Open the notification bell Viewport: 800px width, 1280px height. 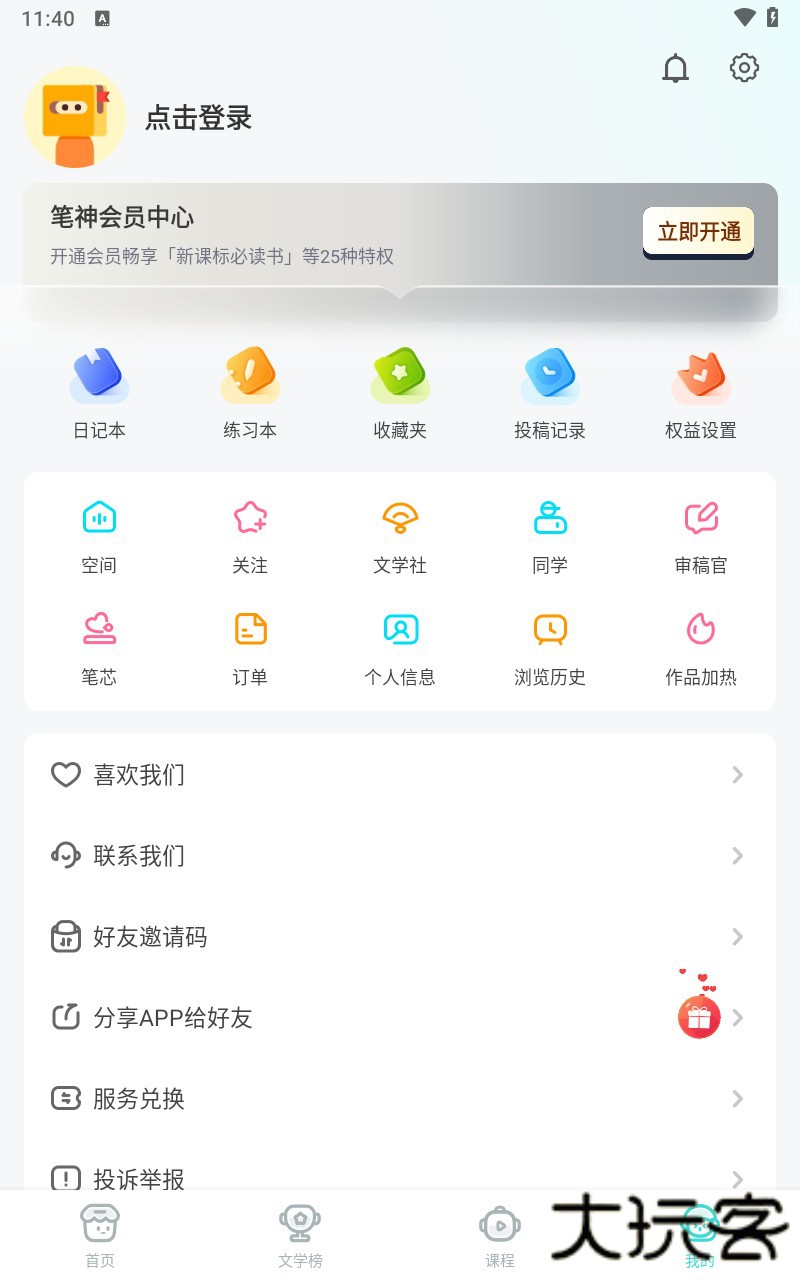tap(674, 68)
